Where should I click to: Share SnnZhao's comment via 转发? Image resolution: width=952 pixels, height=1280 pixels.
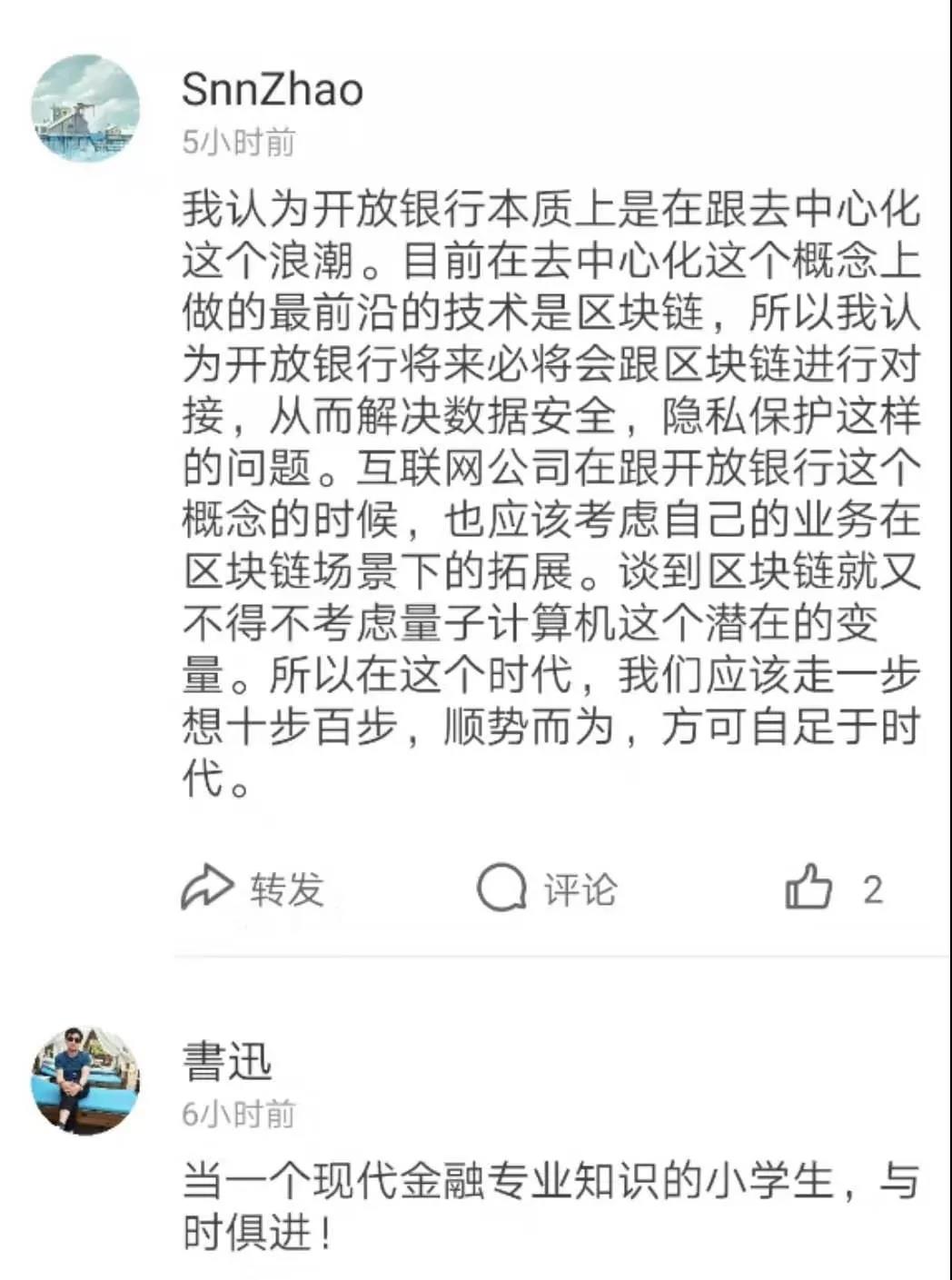tap(253, 888)
